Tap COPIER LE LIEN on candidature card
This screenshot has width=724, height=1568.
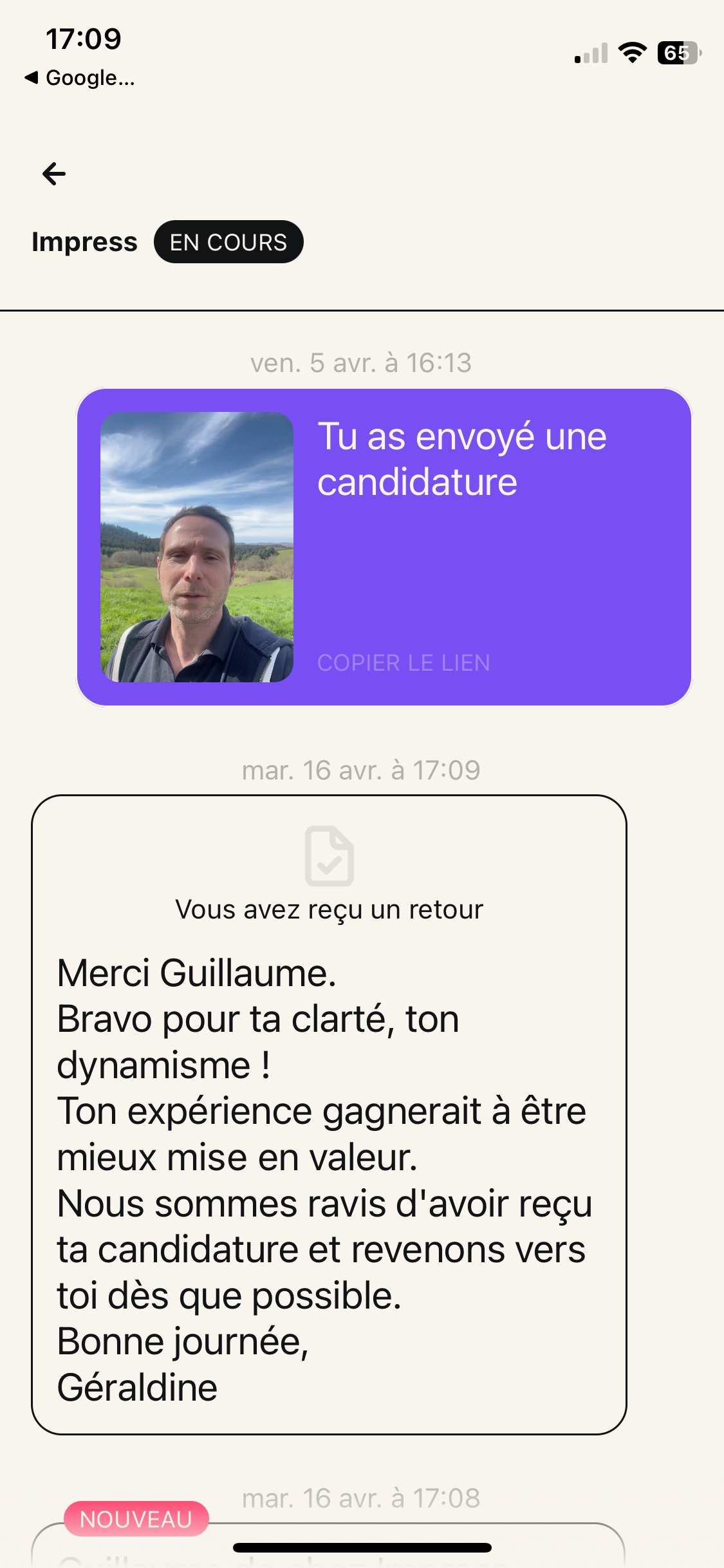(404, 662)
